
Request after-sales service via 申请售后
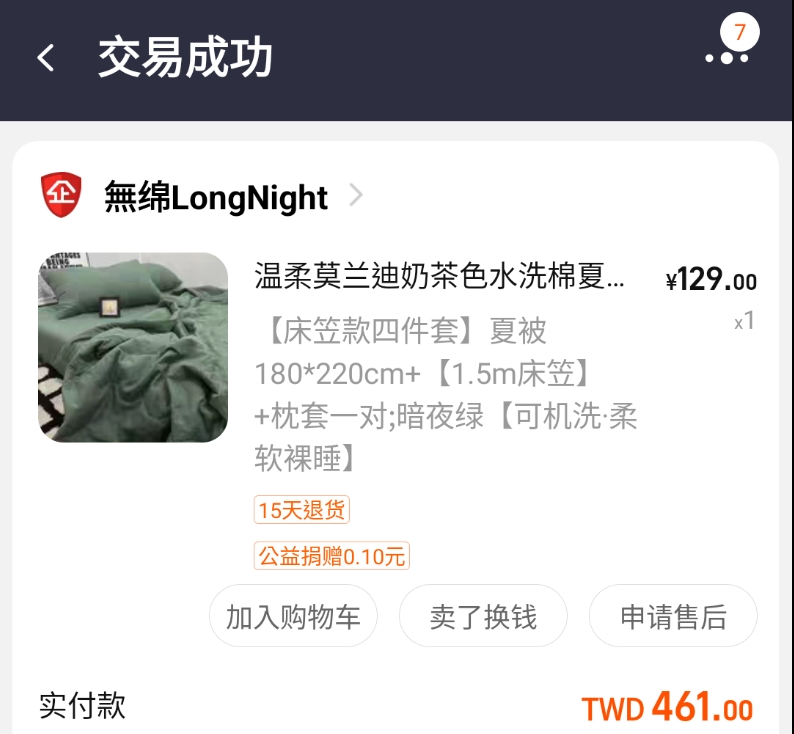coord(673,617)
